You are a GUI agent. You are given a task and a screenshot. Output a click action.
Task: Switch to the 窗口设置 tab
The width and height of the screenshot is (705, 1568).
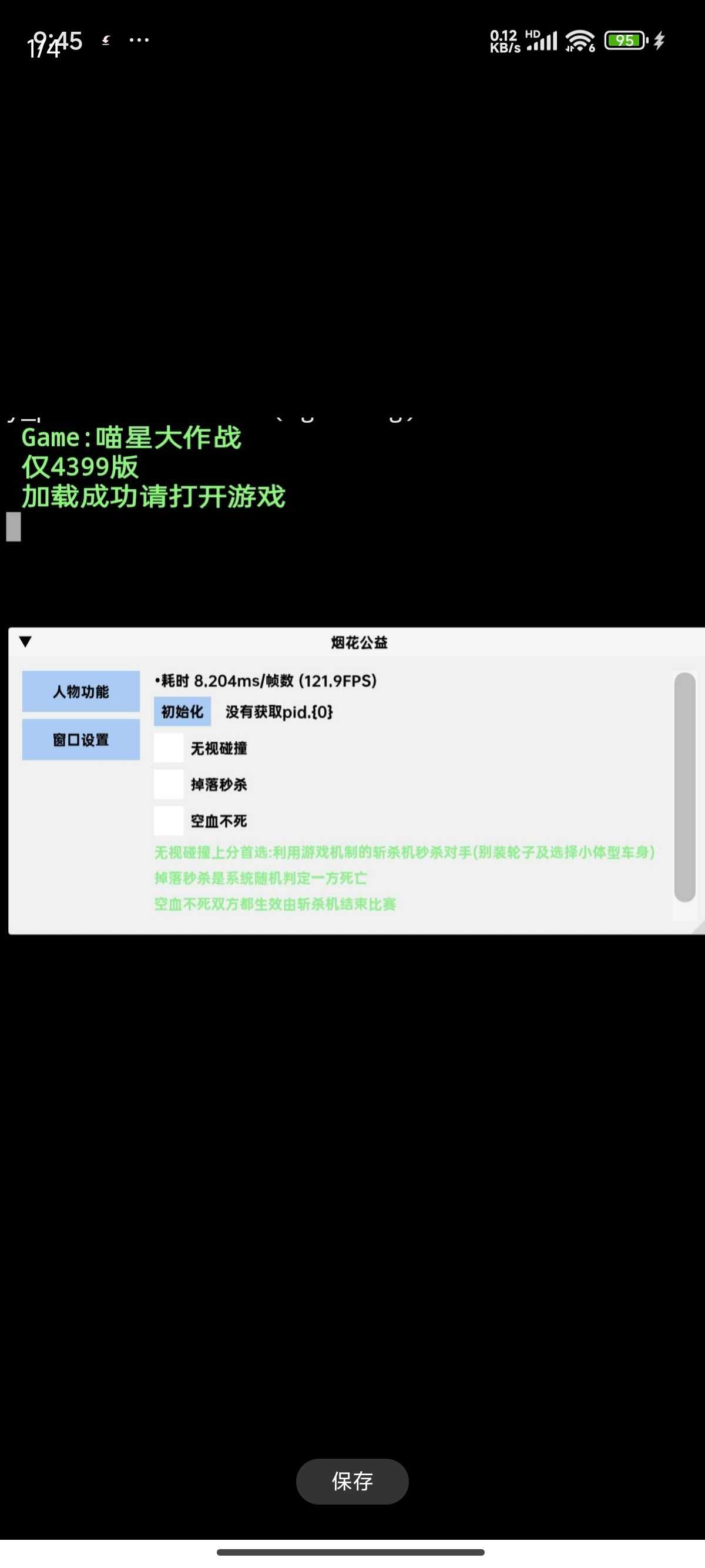point(81,739)
